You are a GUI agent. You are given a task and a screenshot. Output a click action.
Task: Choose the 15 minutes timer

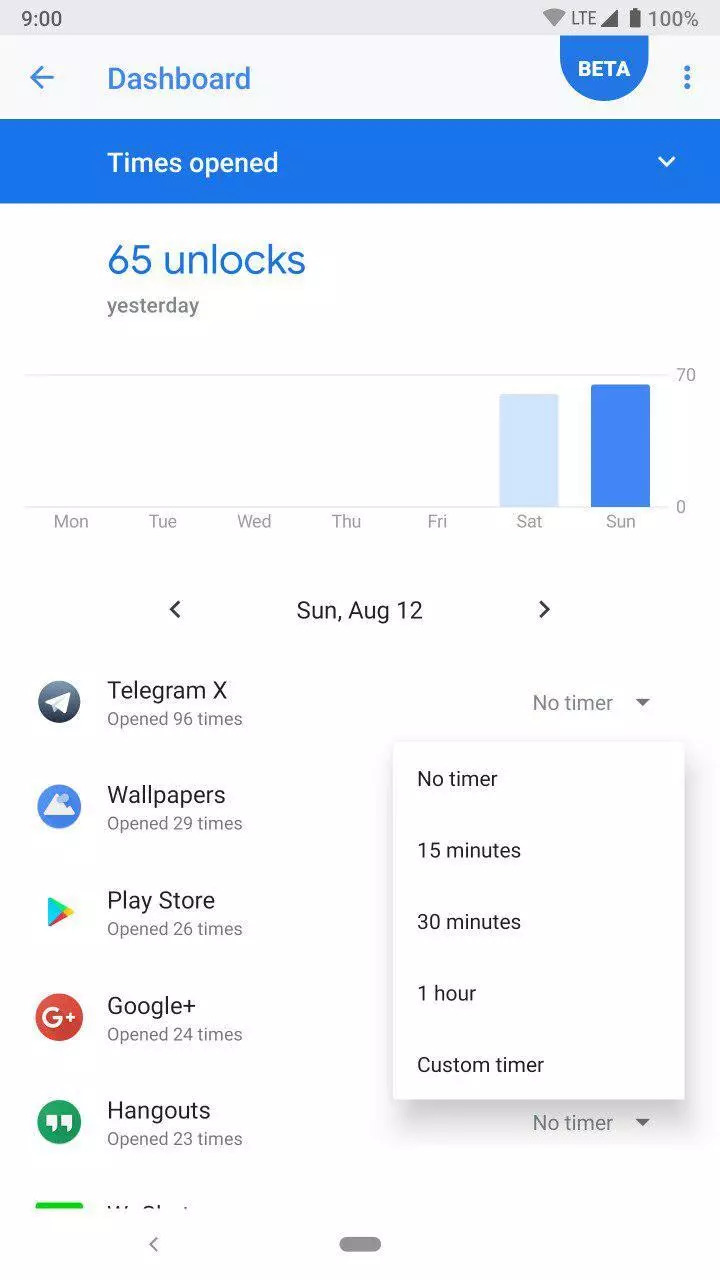click(469, 850)
